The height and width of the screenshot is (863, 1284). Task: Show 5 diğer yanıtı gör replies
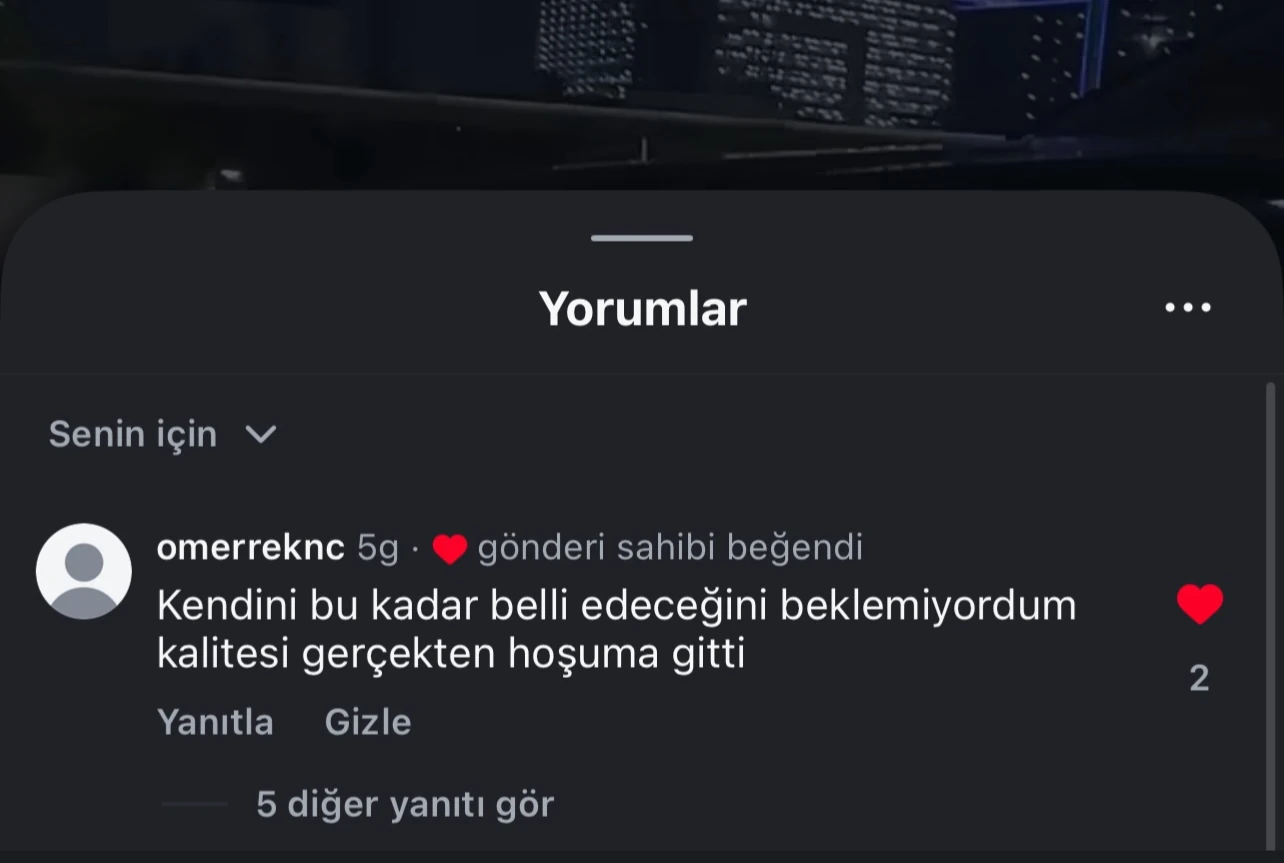point(404,804)
